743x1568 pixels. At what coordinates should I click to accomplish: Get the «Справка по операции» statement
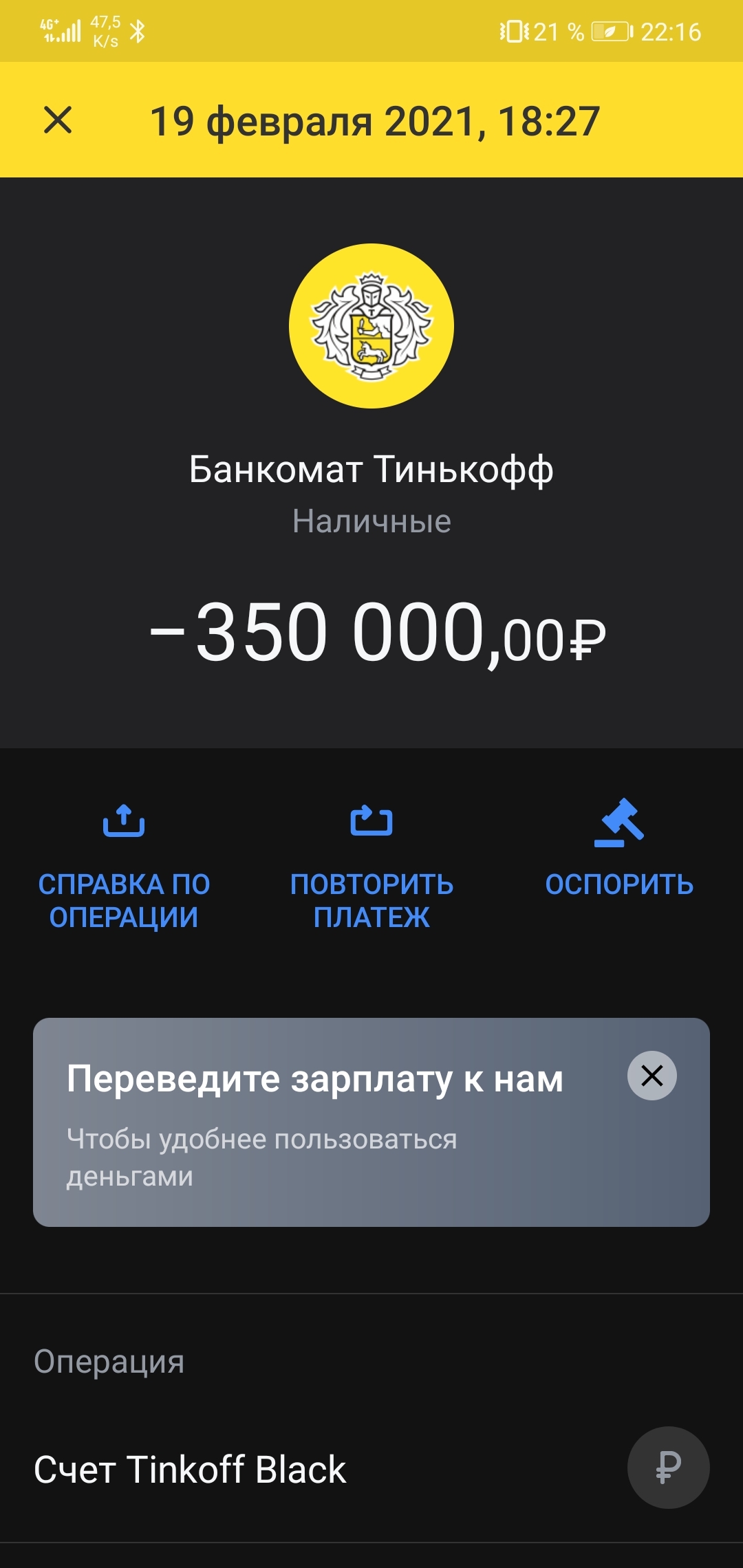click(x=124, y=865)
